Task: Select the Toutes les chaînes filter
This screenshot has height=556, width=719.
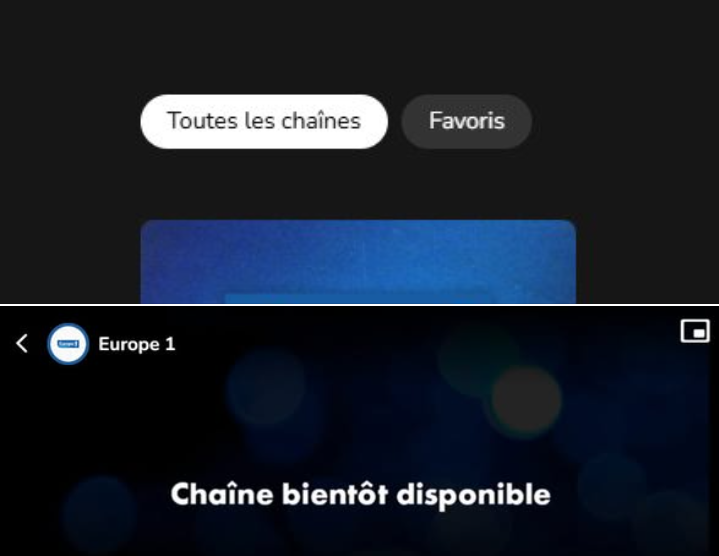Action: tap(263, 122)
